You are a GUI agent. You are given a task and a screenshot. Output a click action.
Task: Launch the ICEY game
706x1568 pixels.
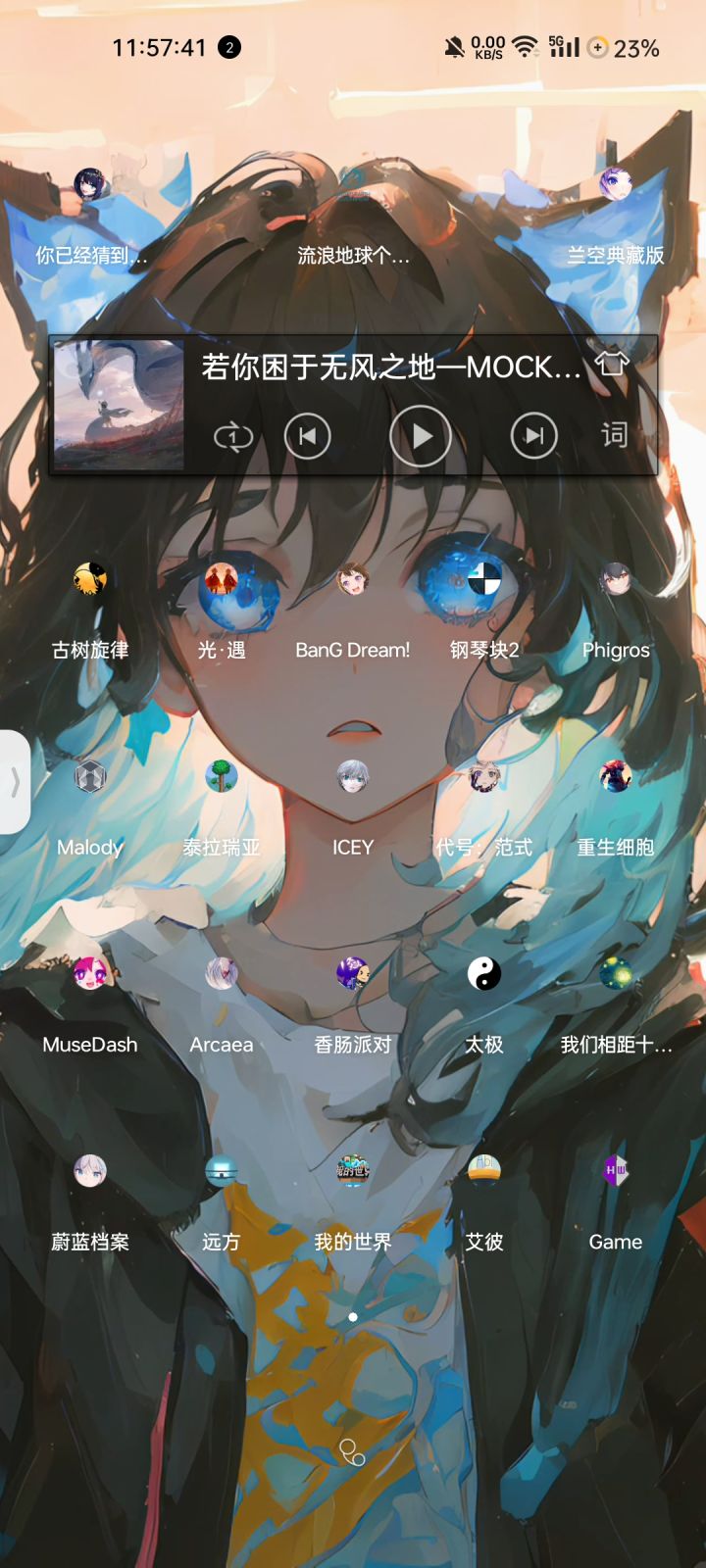click(x=353, y=777)
